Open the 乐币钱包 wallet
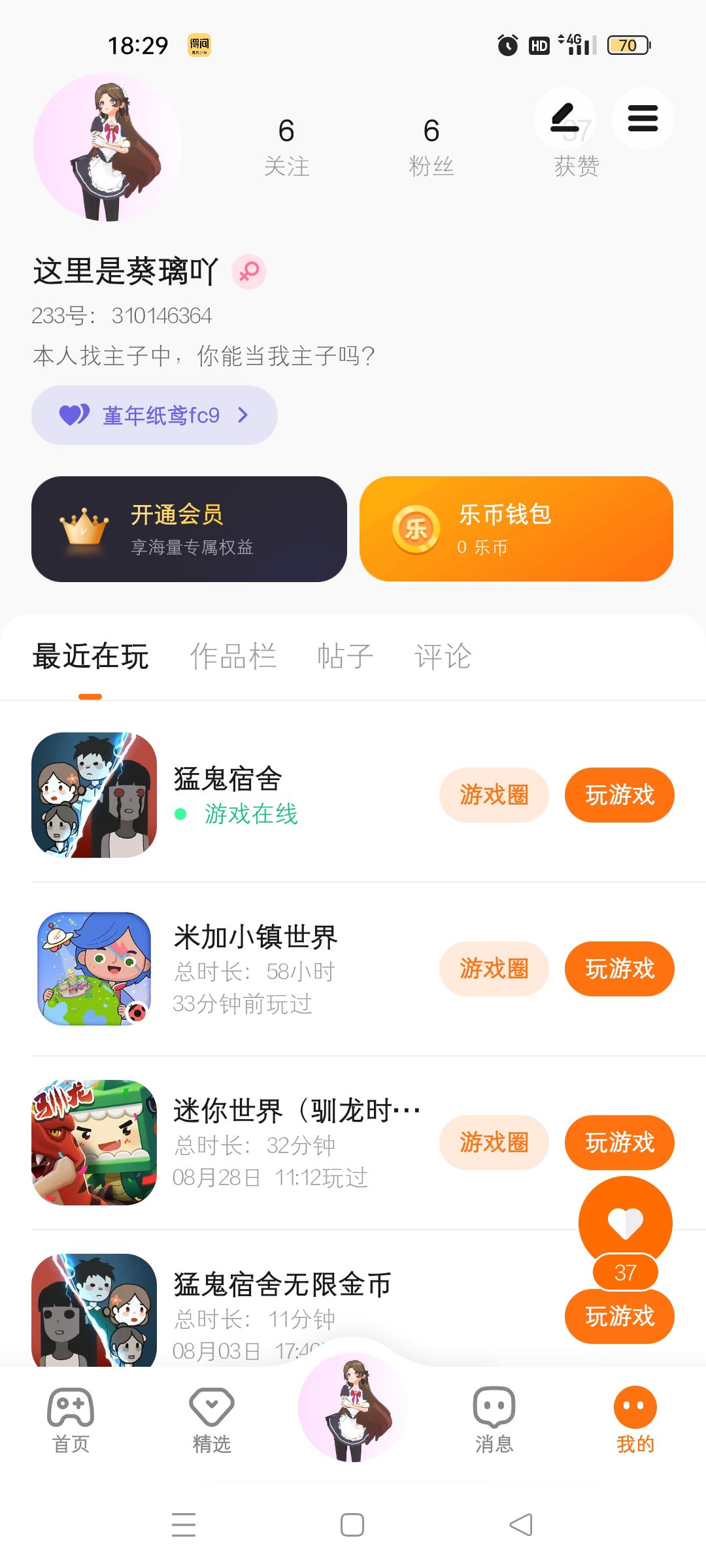This screenshot has height=1568, width=706. point(516,529)
